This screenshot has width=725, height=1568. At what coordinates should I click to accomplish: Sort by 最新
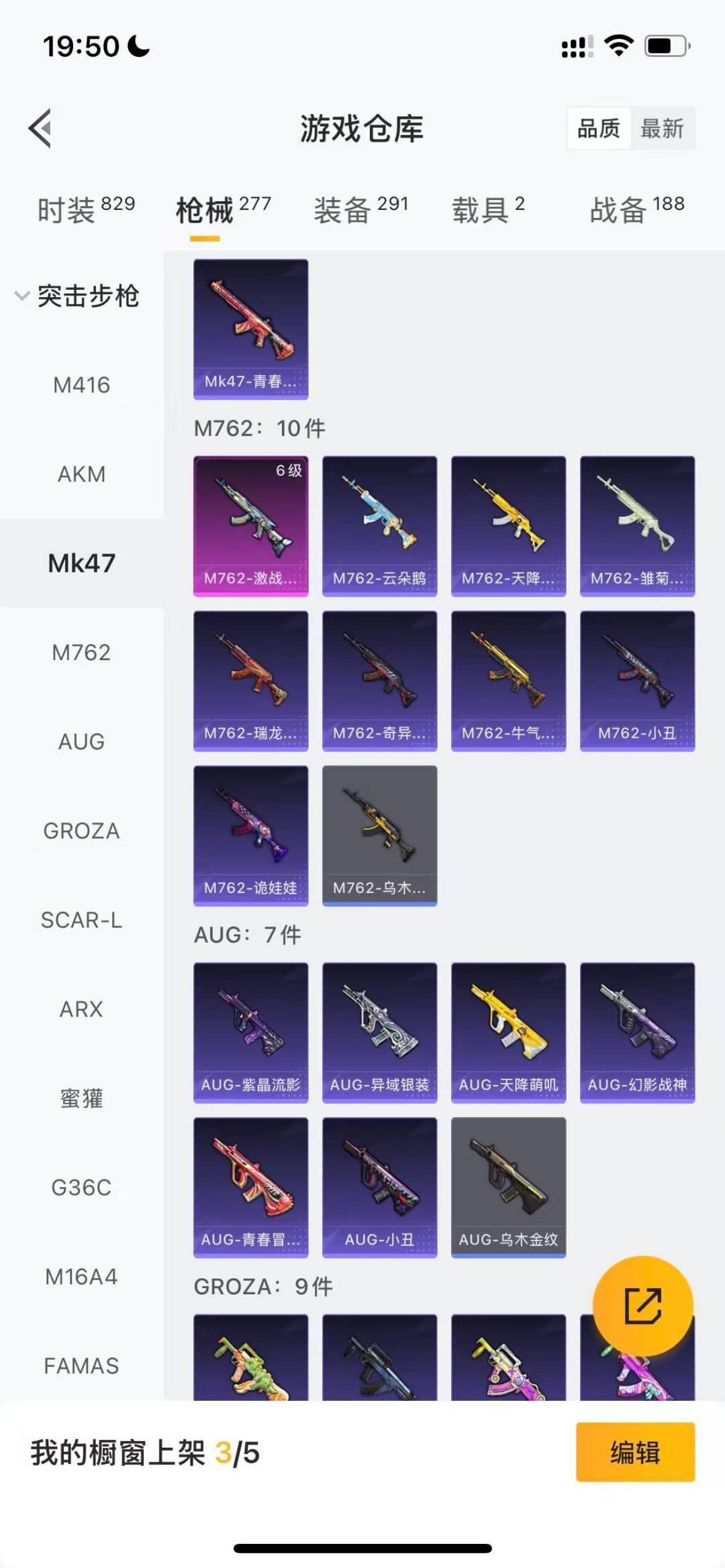tap(662, 127)
